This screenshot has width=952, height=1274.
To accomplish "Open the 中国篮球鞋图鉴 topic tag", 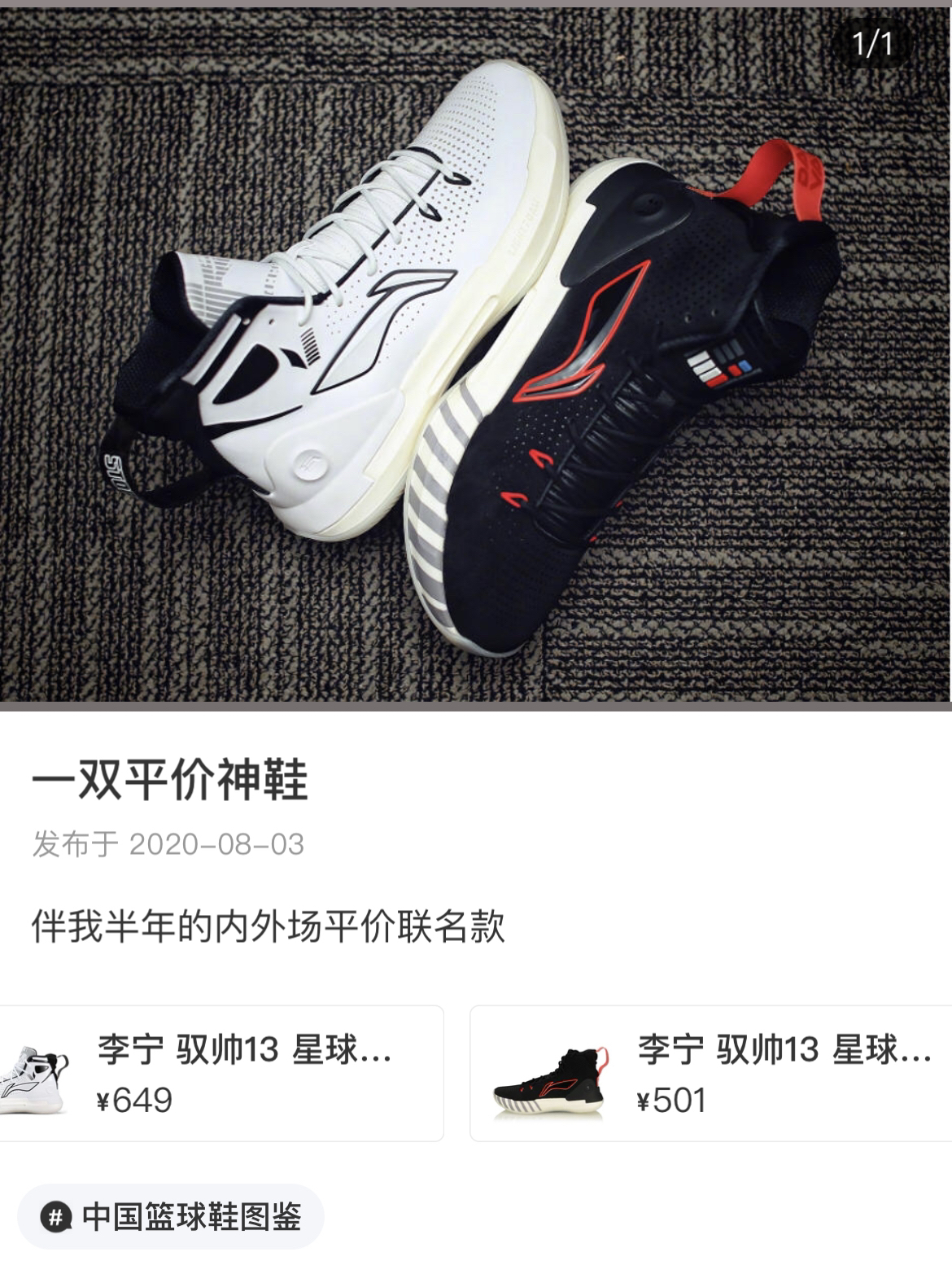I will [x=171, y=1217].
